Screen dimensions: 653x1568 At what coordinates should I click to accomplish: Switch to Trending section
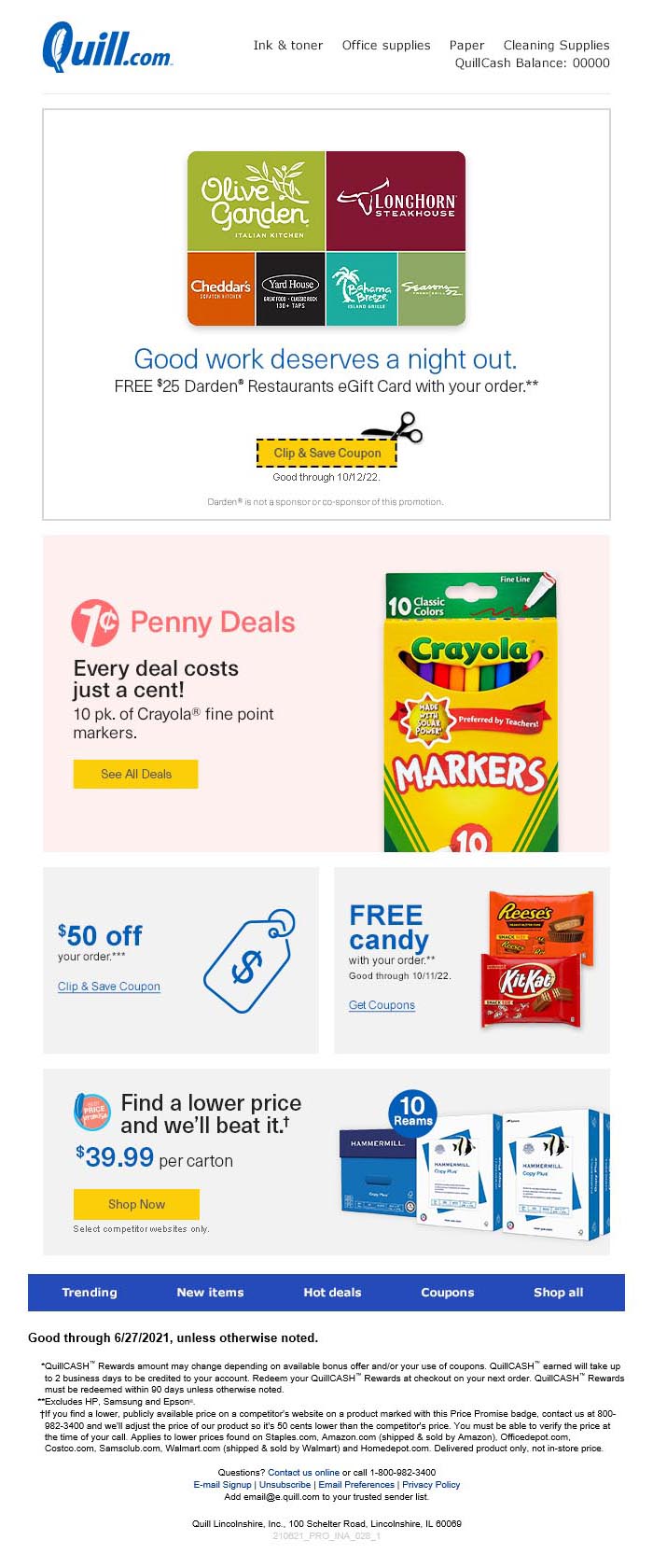click(x=90, y=1293)
